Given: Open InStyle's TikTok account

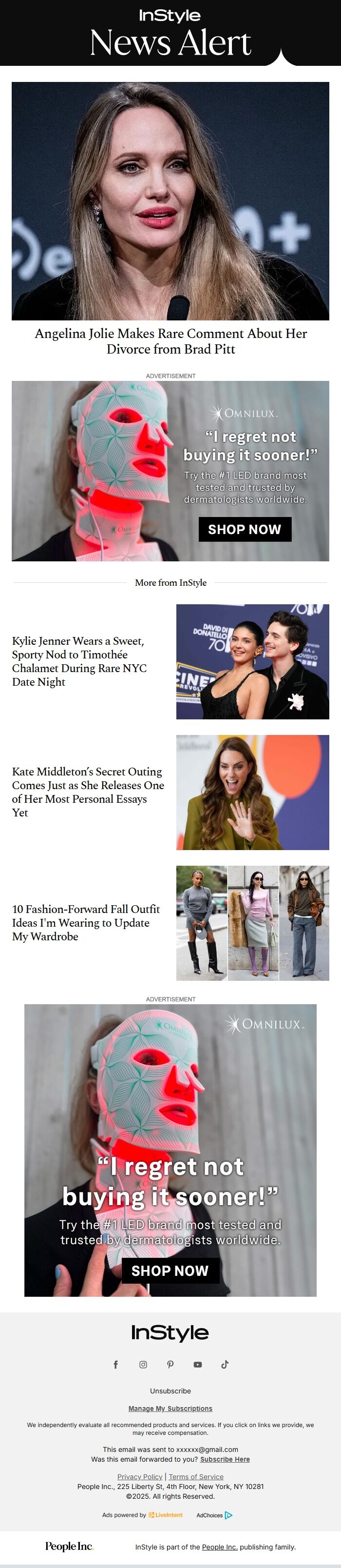Looking at the screenshot, I should 225,1364.
